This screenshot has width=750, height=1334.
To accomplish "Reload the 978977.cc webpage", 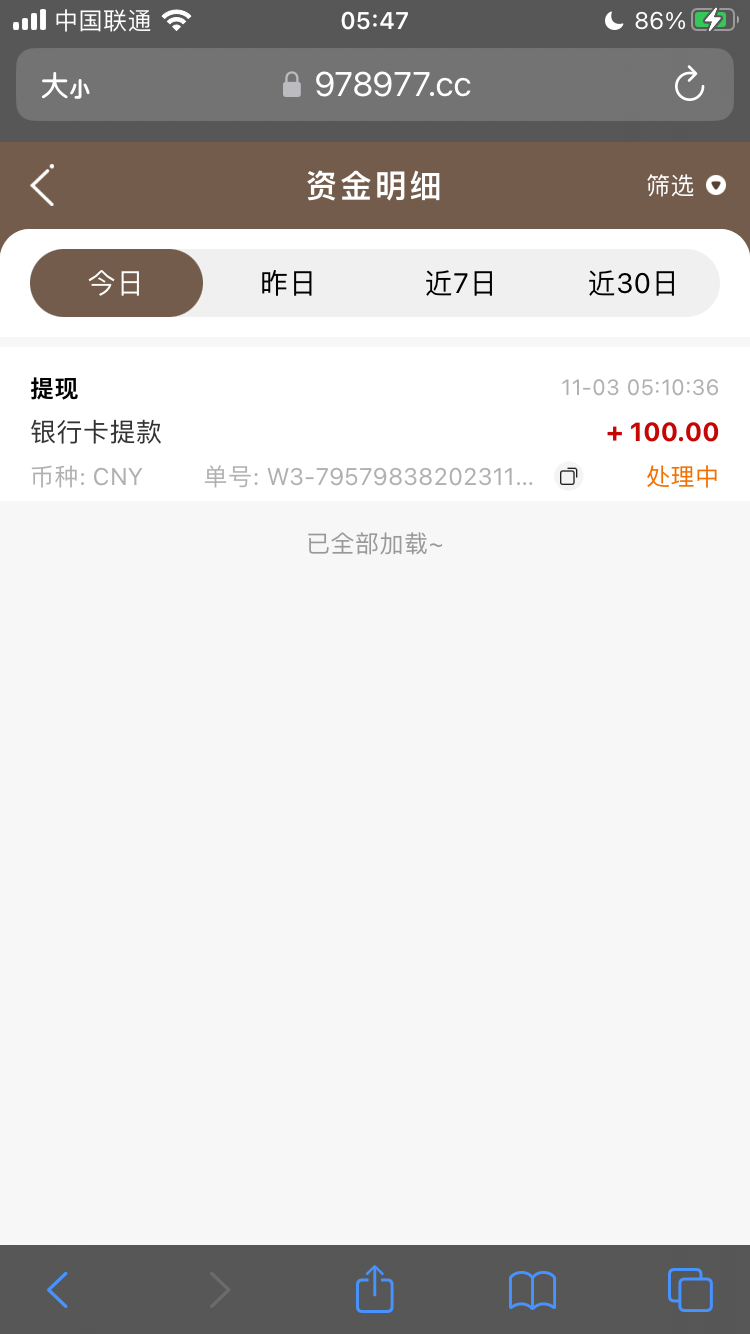I will coord(689,85).
